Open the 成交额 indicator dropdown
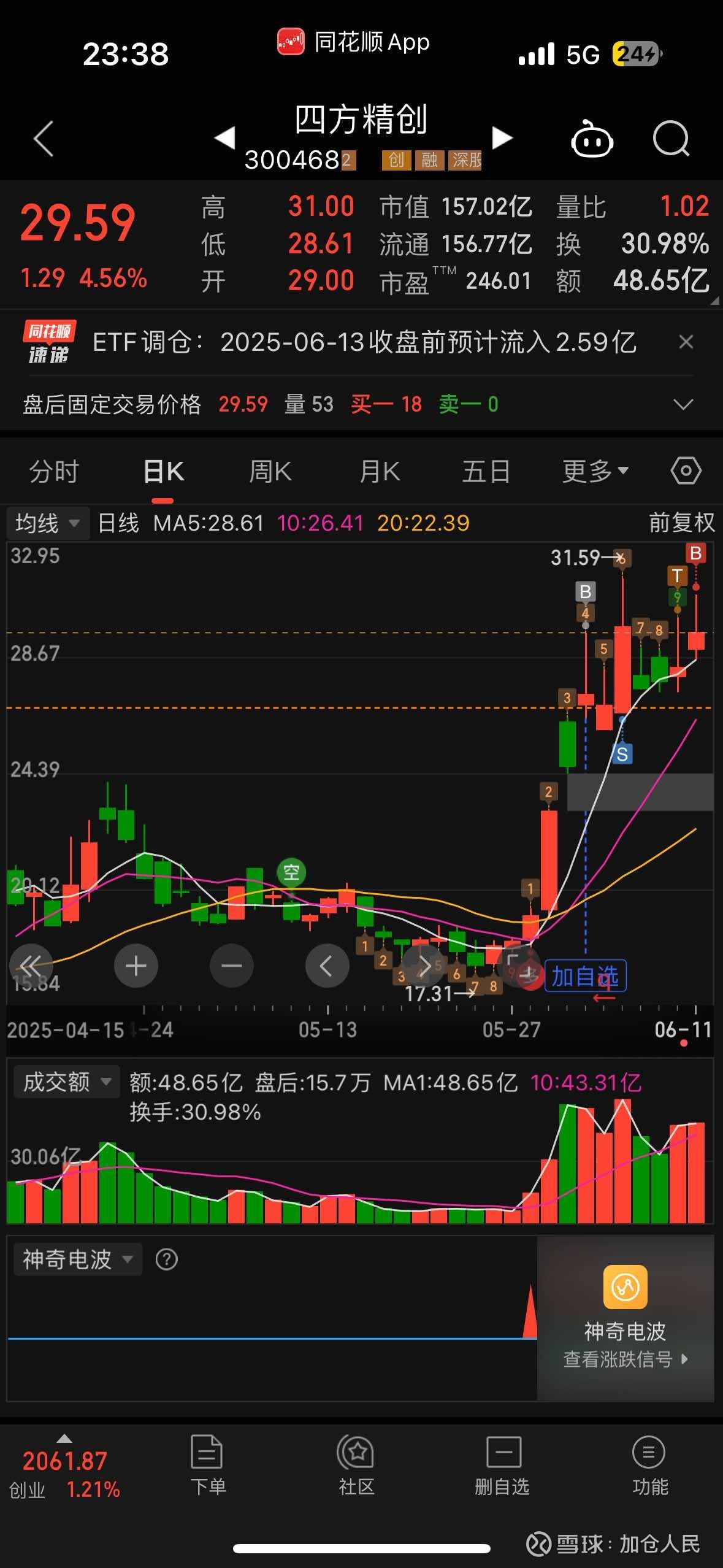Screen dimensions: 723x1568 click(66, 1082)
